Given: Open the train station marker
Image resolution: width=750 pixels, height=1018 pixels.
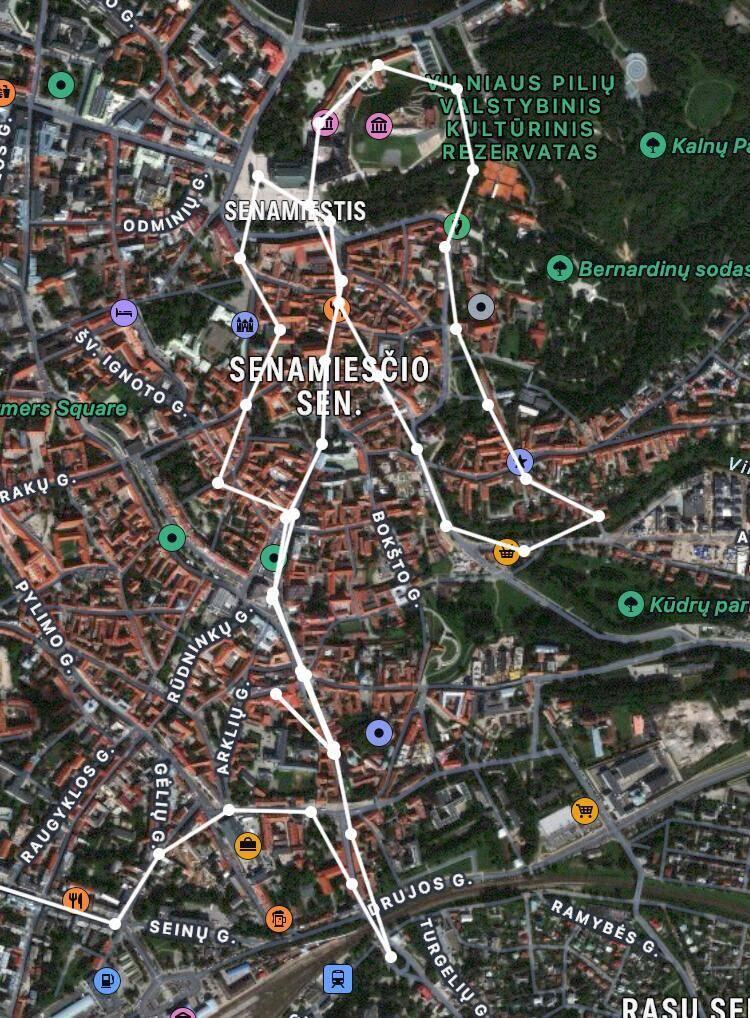Looking at the screenshot, I should coord(338,978).
